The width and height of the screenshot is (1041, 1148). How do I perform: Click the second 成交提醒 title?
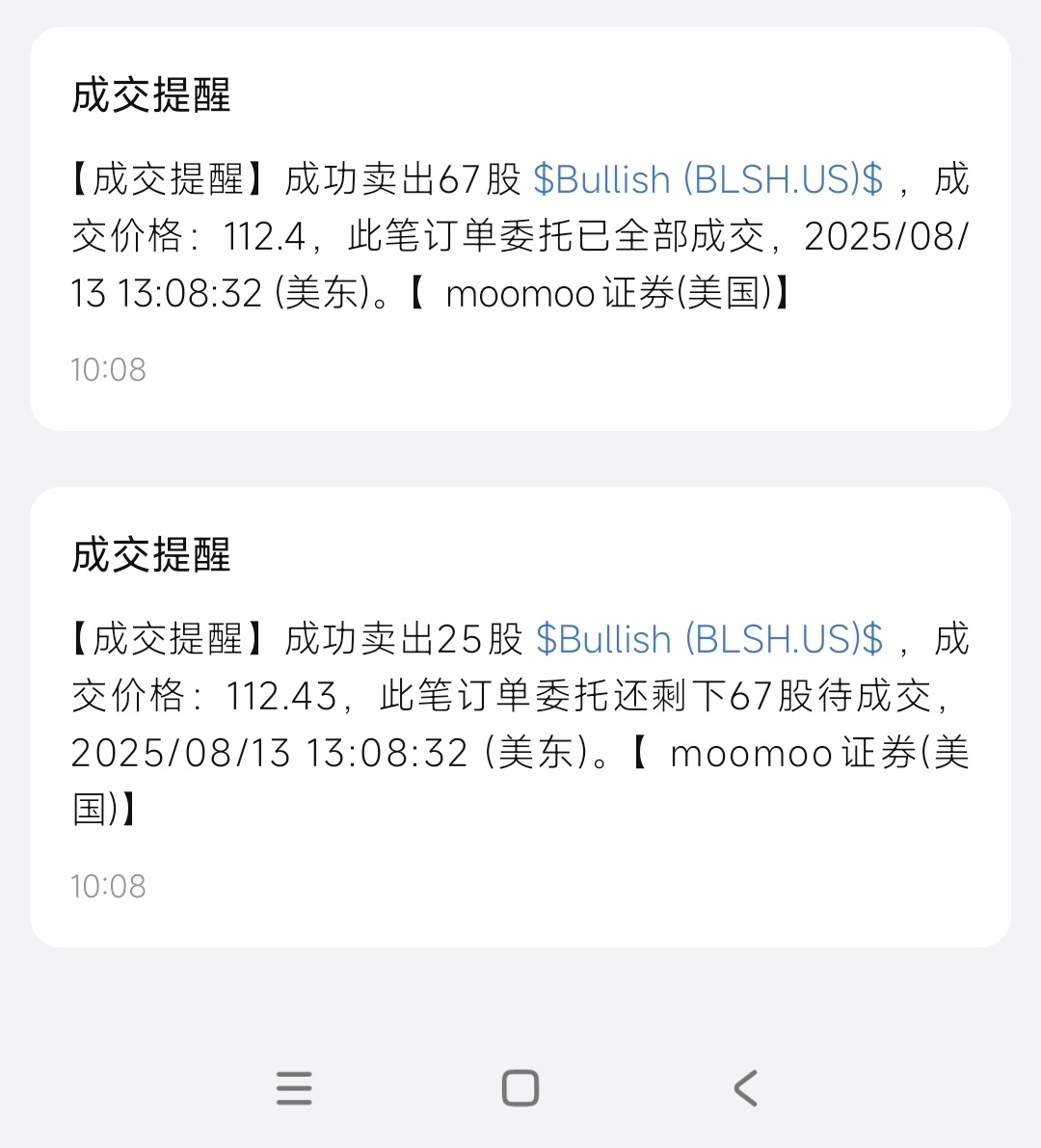pos(150,556)
